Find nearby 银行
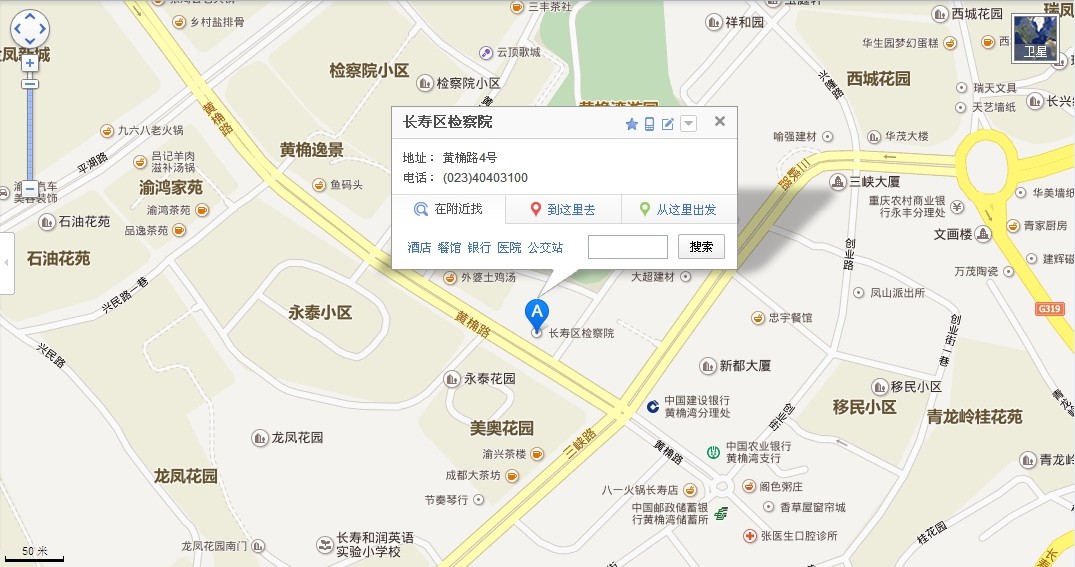This screenshot has width=1075, height=567. point(479,247)
